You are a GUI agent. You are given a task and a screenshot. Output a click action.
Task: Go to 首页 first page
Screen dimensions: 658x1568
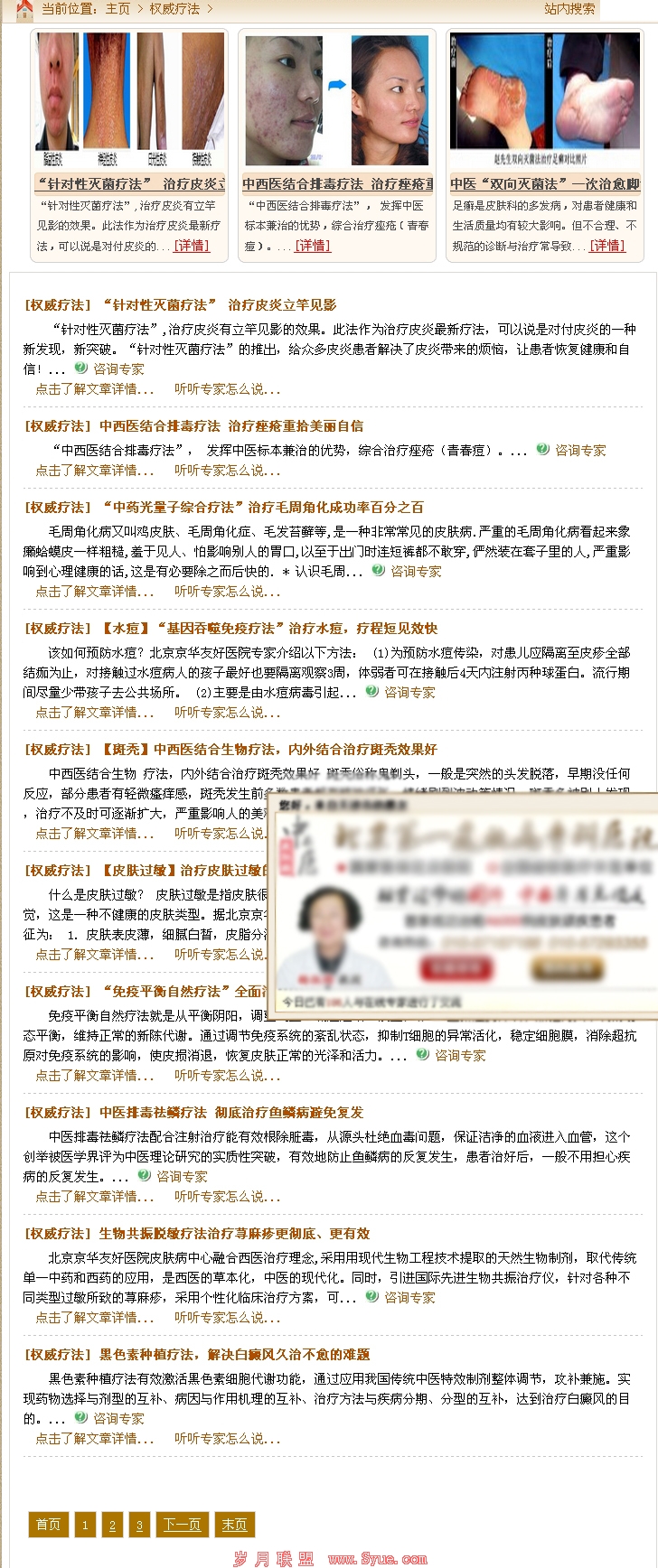48,1525
